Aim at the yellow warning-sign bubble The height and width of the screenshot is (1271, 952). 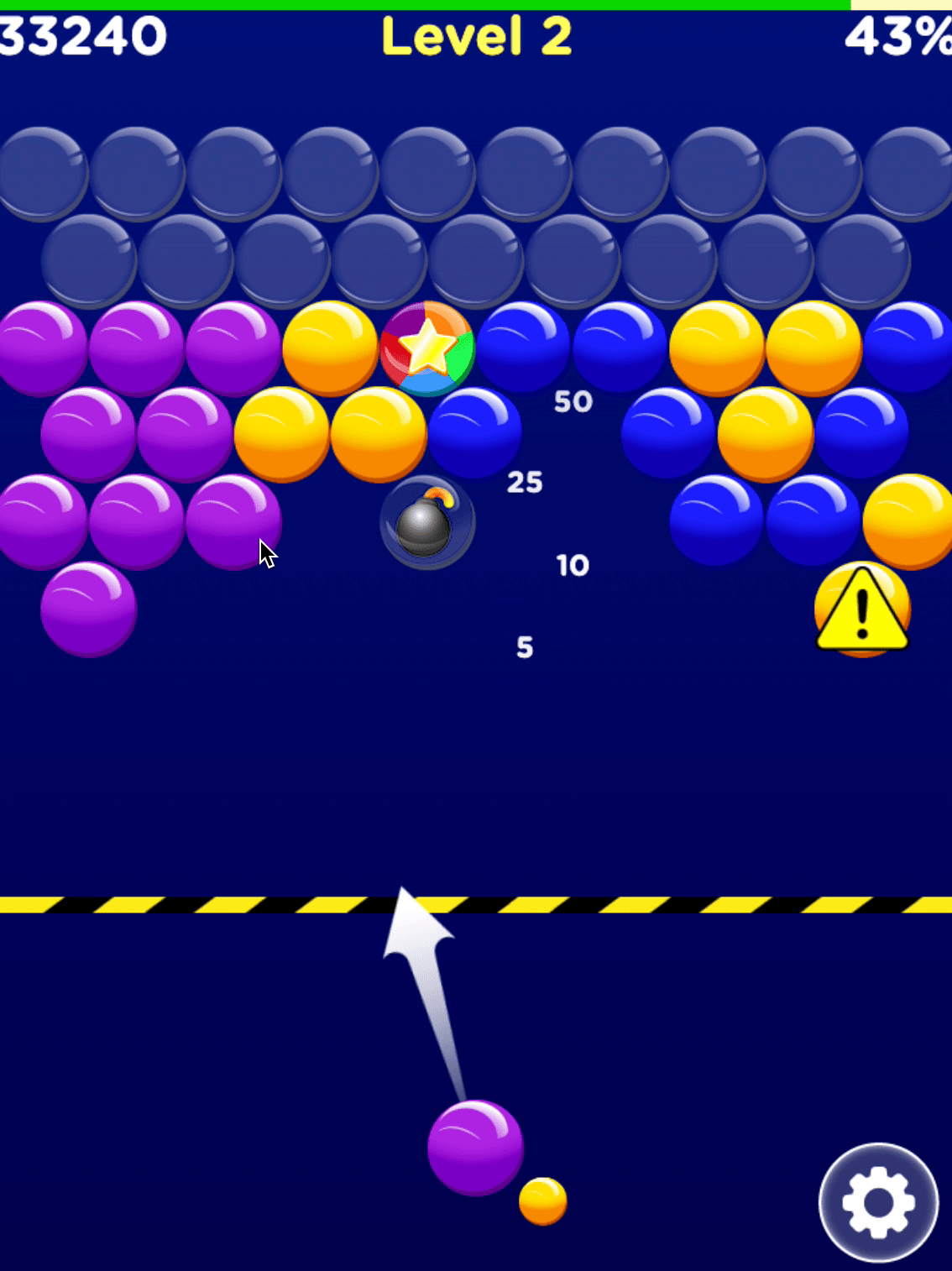(862, 609)
